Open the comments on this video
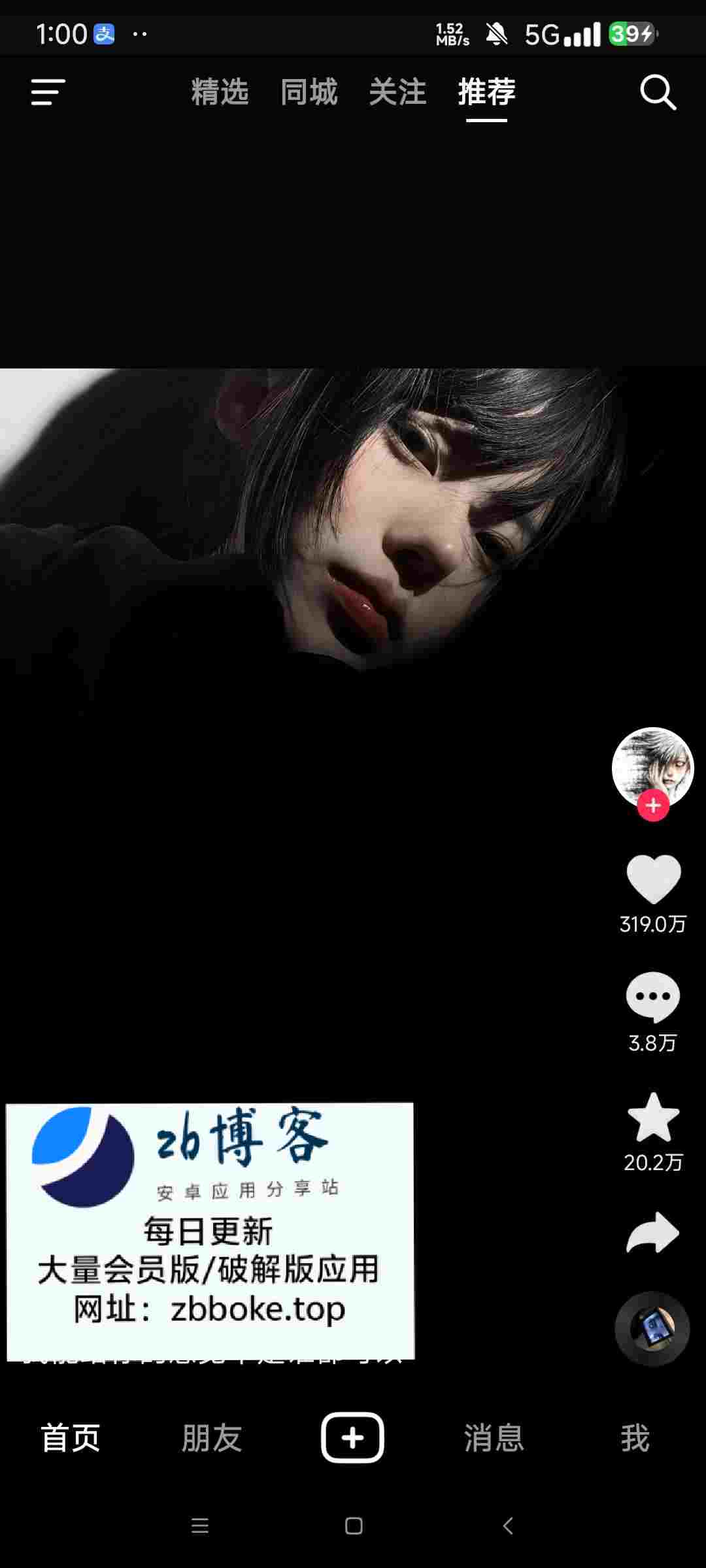706x1568 pixels. pyautogui.click(x=652, y=996)
